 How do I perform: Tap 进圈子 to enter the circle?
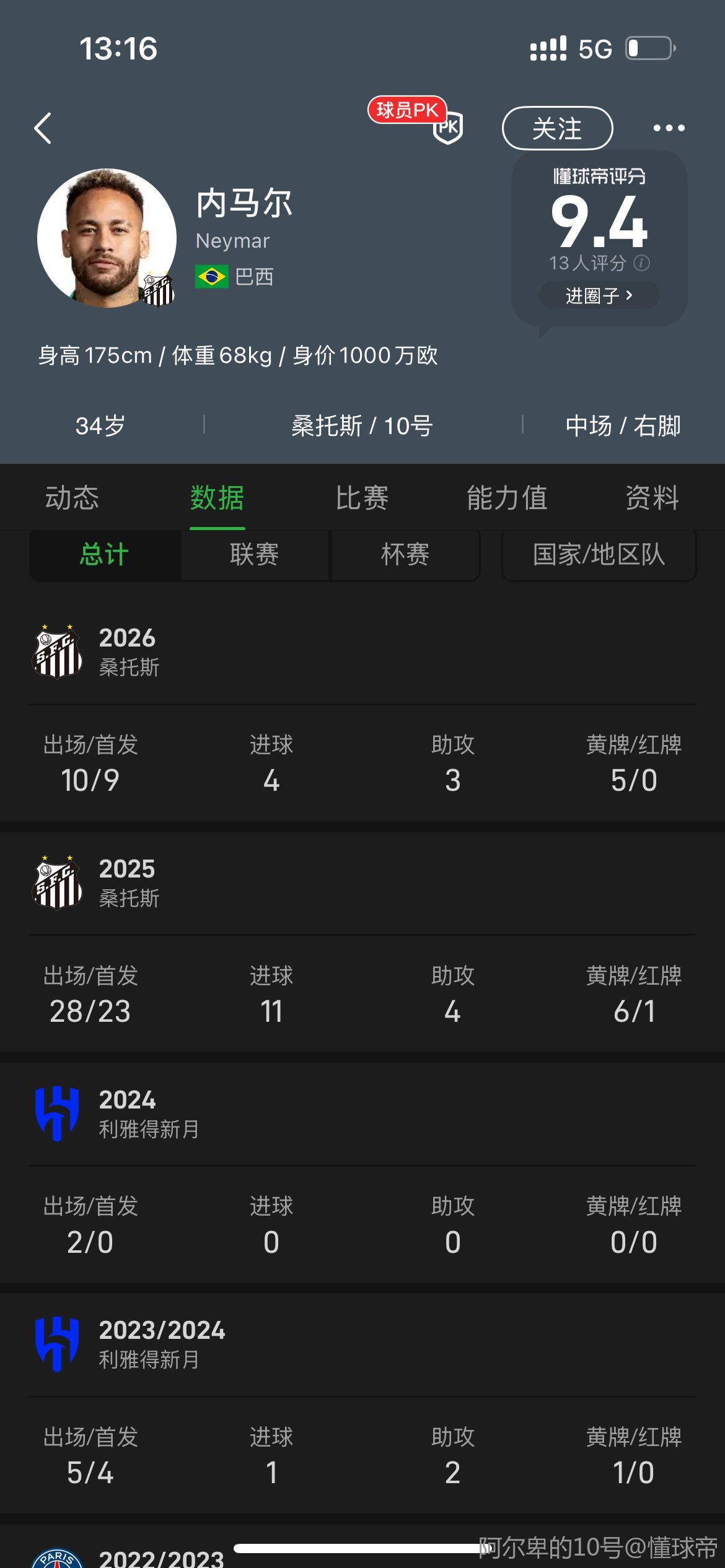599,295
